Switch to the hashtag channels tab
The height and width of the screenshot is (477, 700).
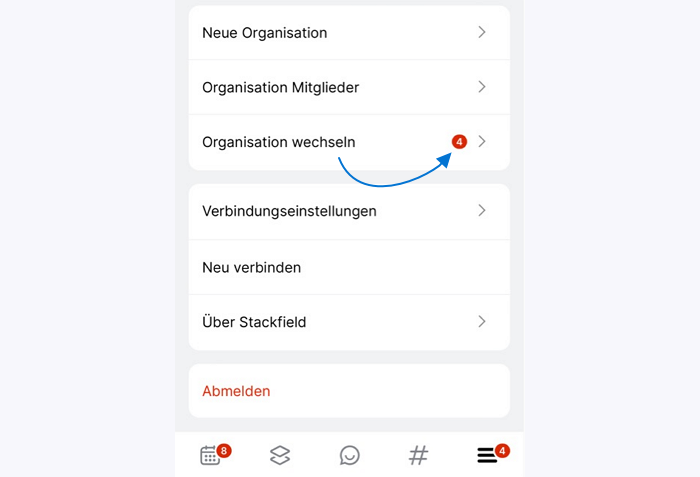point(418,456)
